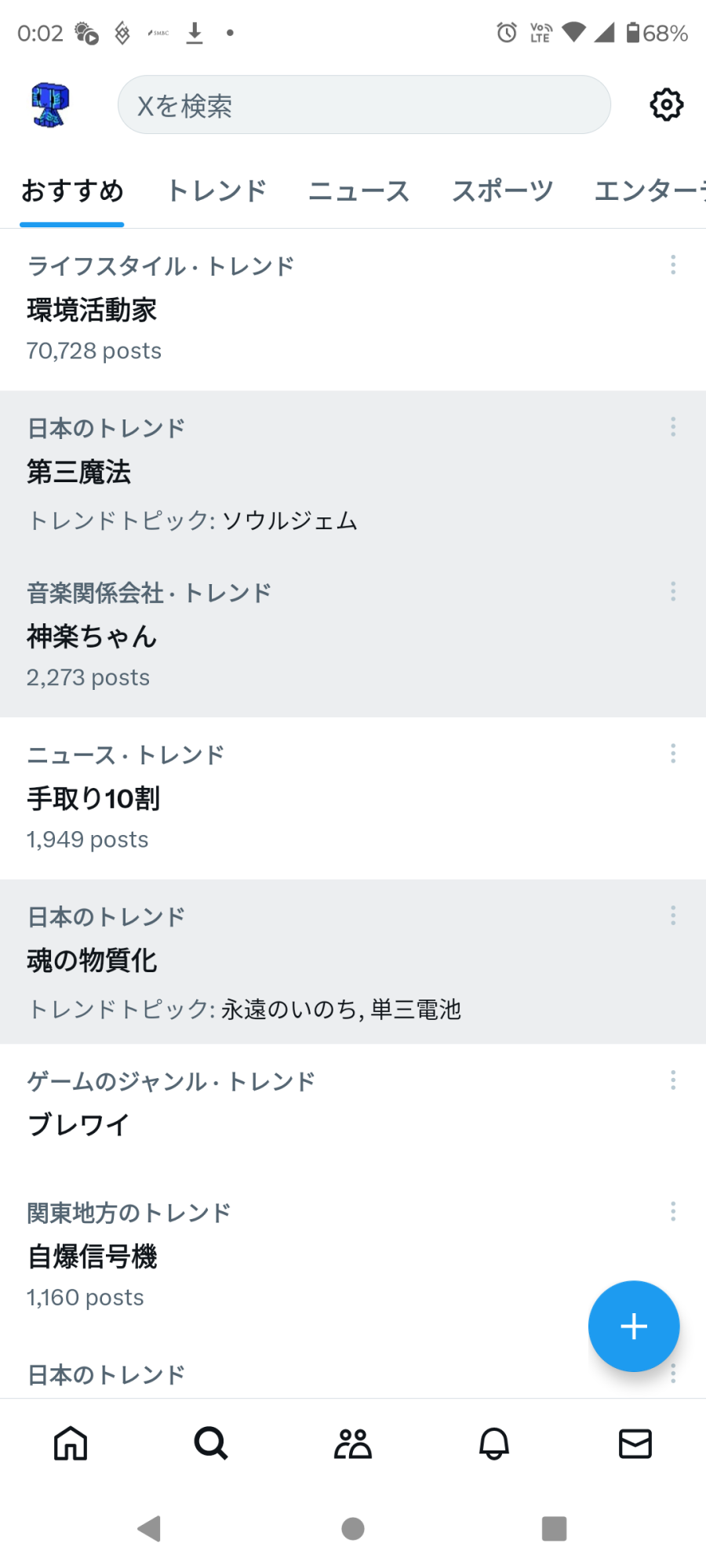Open the 第三魔法 trend
Screen dimensions: 706x1568
(x=79, y=473)
